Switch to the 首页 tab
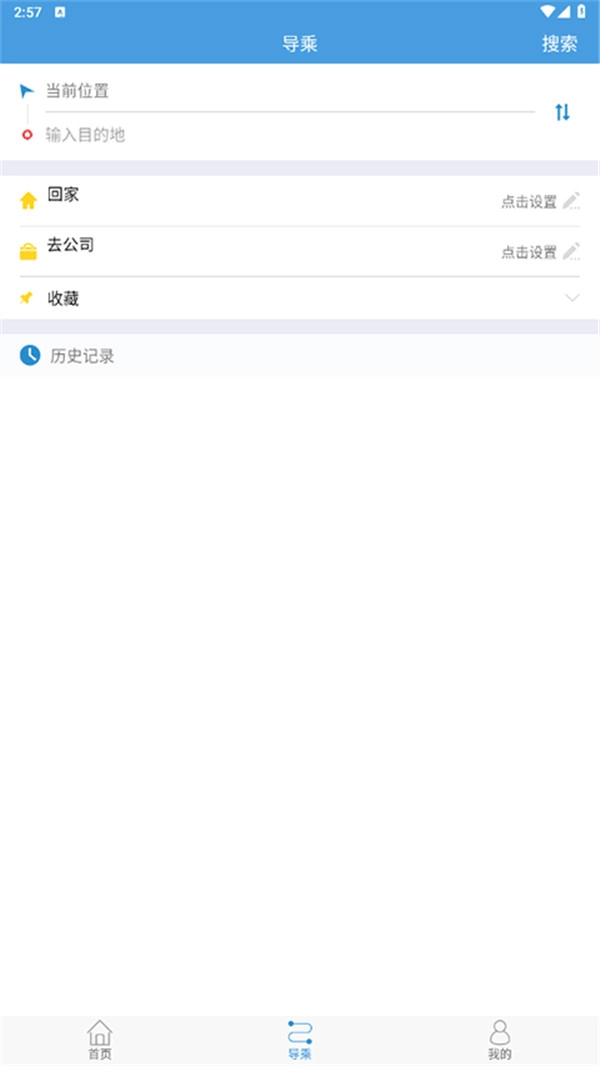The image size is (600, 1066). click(x=100, y=1040)
